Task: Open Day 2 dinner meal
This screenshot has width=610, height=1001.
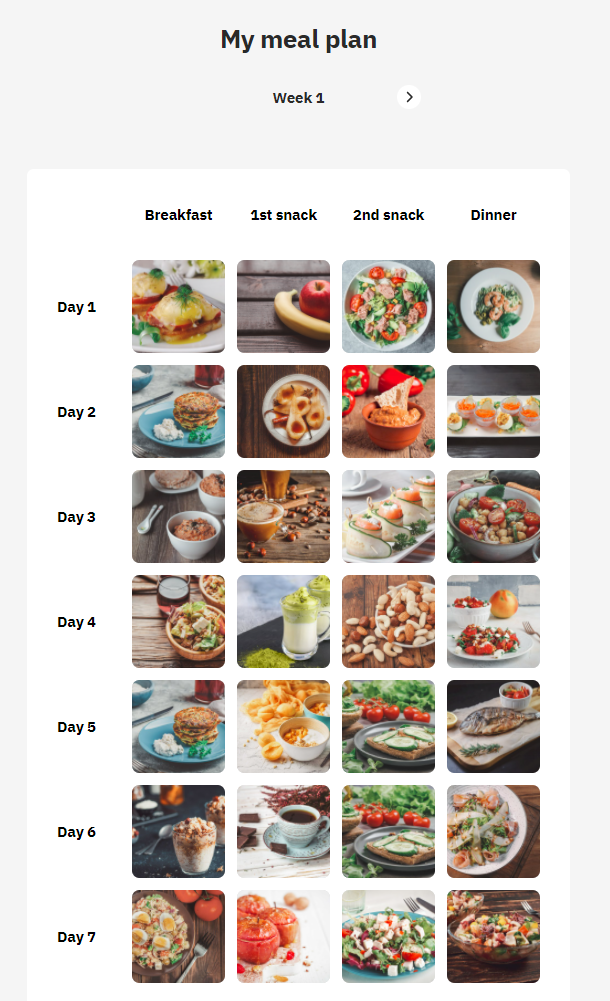Action: [x=493, y=412]
